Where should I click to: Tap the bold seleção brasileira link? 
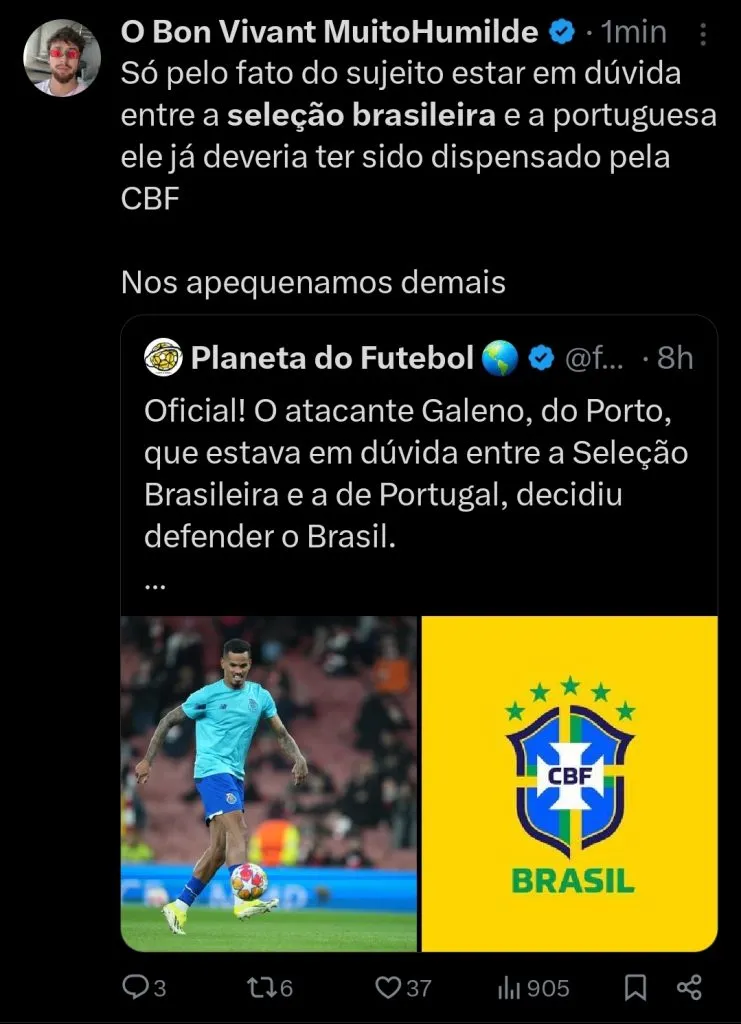click(361, 116)
